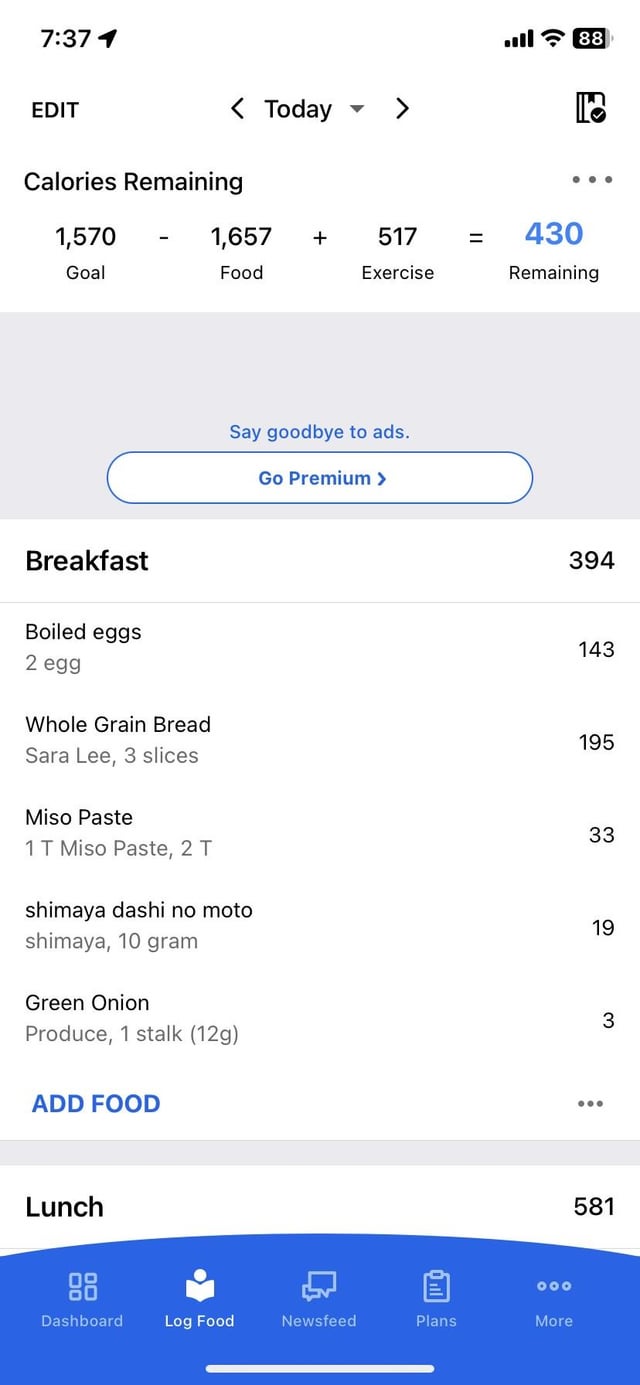Tap the complete diary icon
Image resolution: width=640 pixels, height=1385 pixels.
click(x=591, y=108)
